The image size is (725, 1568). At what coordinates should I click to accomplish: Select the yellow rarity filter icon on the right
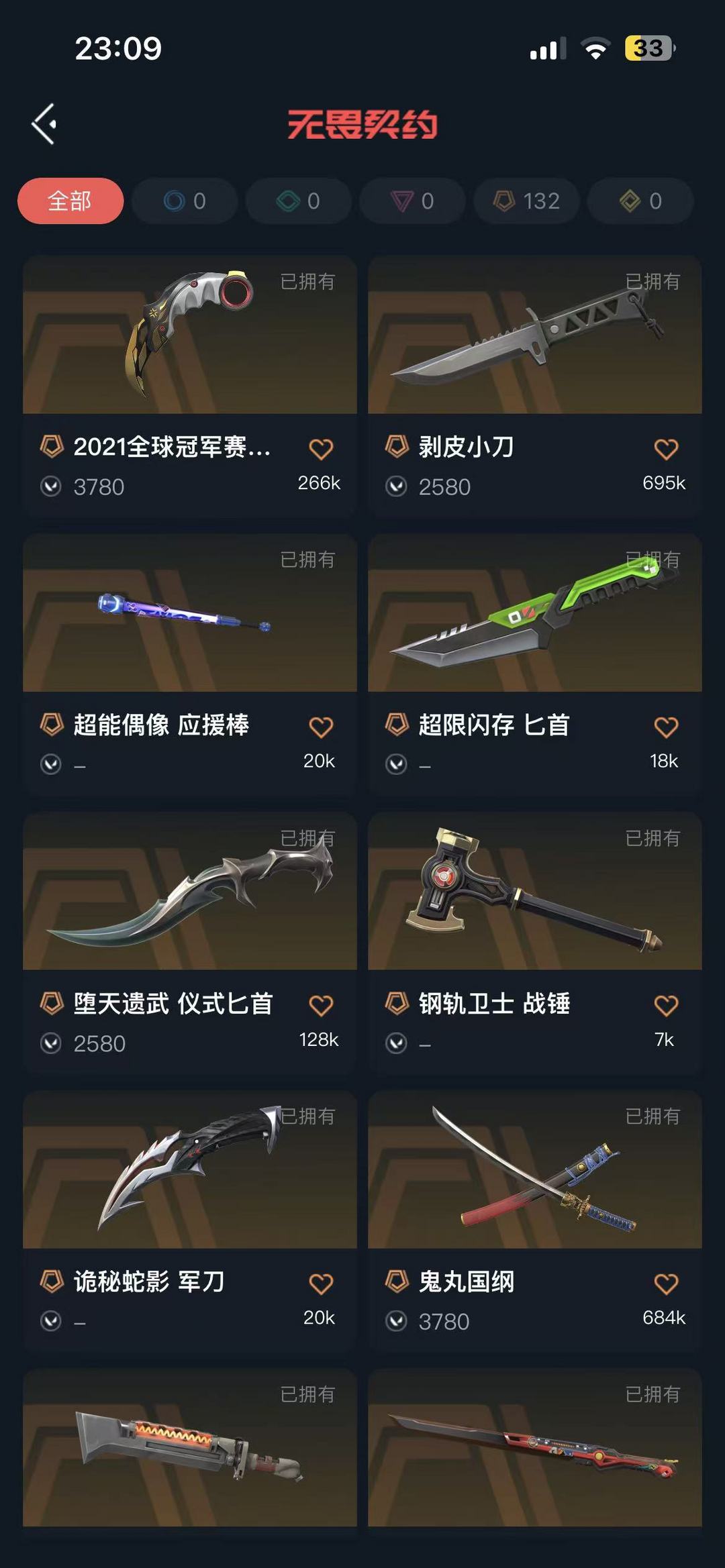point(641,201)
